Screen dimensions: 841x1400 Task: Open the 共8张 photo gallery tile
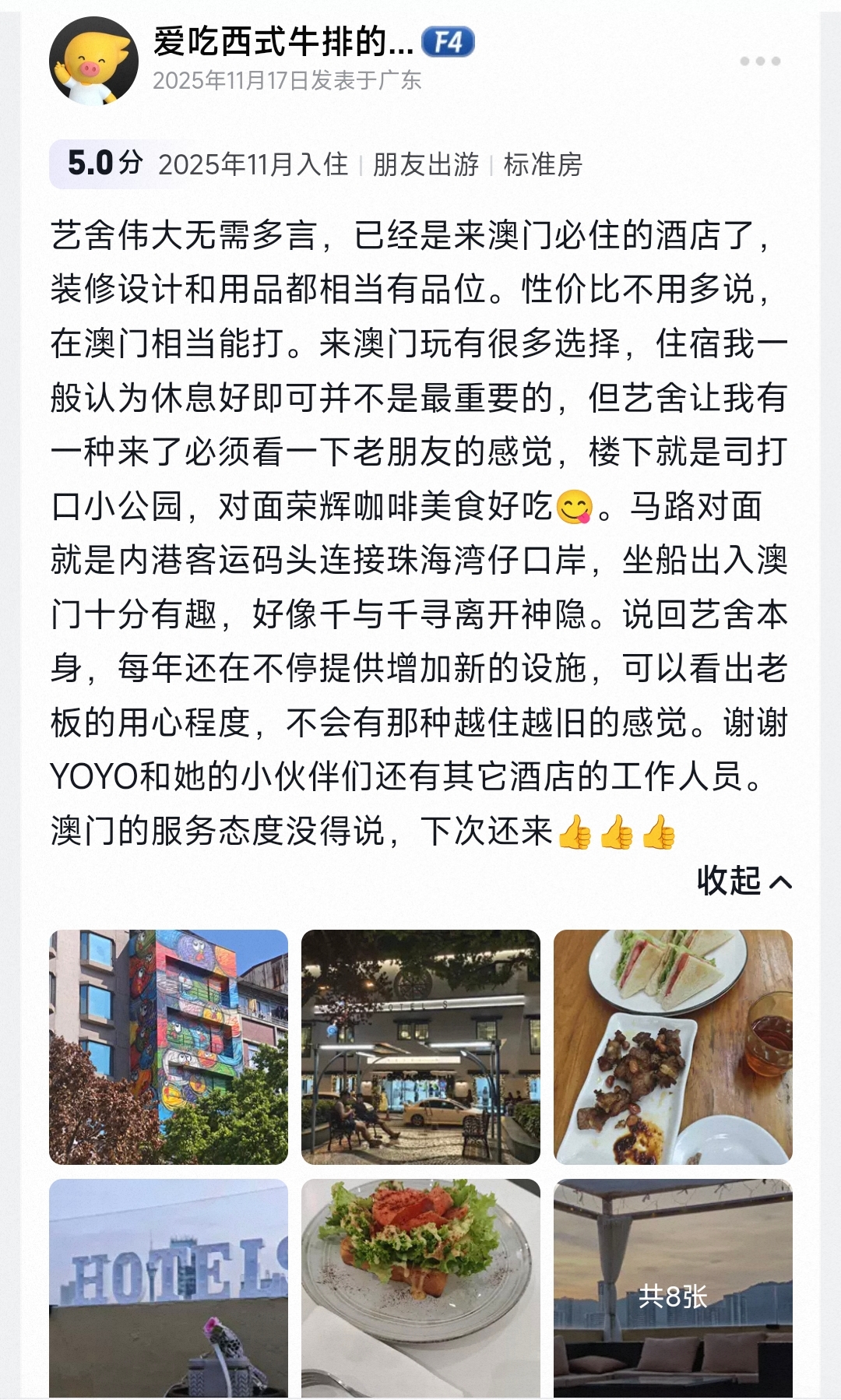[x=673, y=1288]
